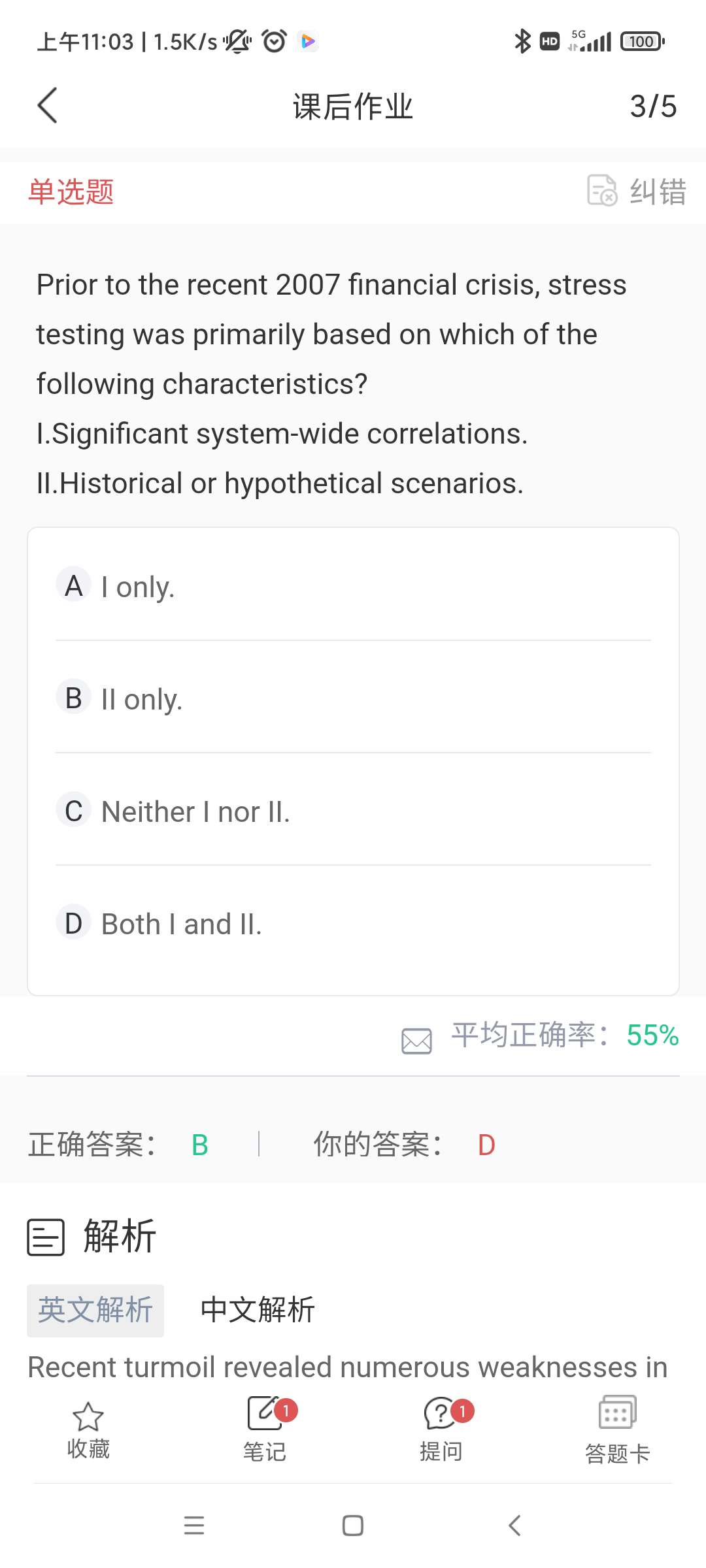This screenshot has width=706, height=1568.
Task: Switch to 中文解析 tab
Action: tap(258, 1310)
